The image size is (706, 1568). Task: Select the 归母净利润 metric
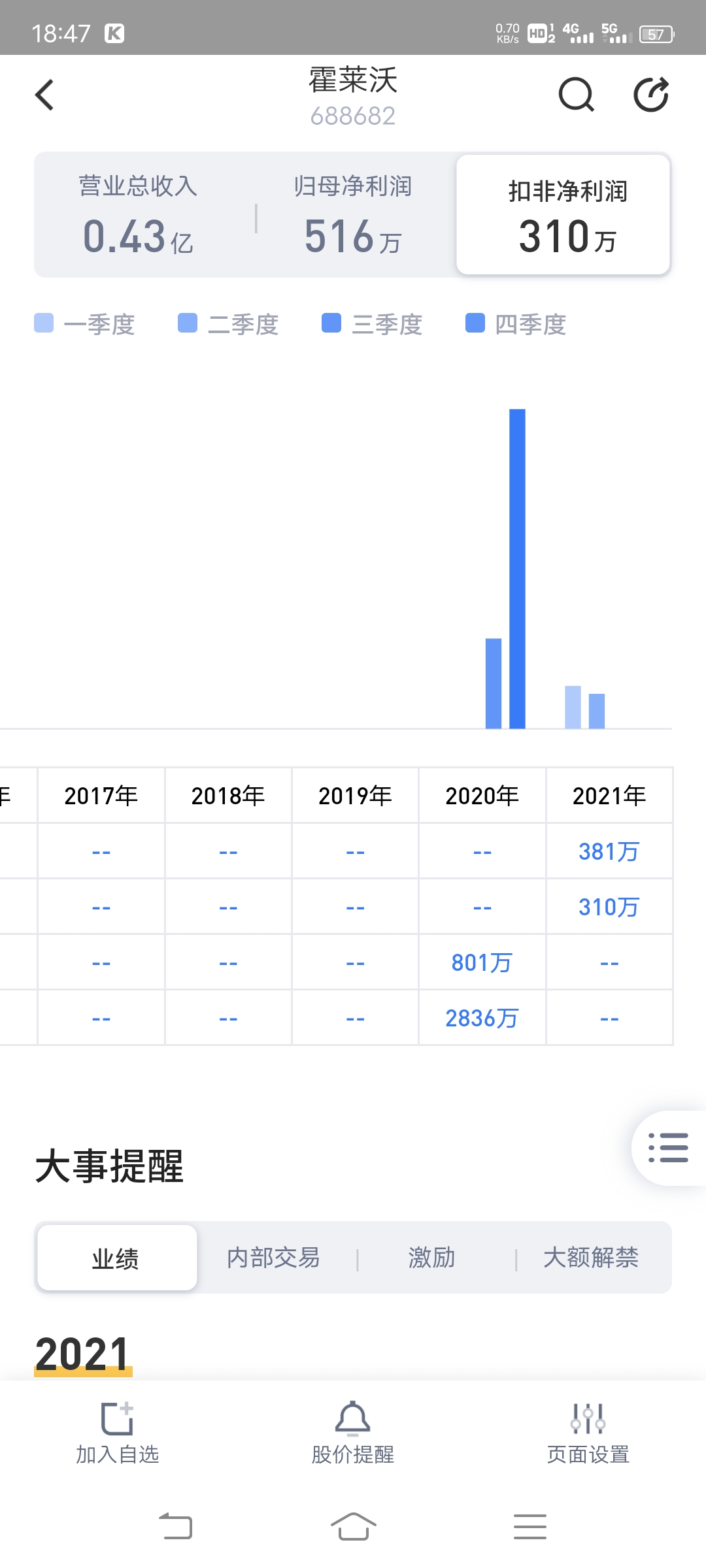[353, 215]
